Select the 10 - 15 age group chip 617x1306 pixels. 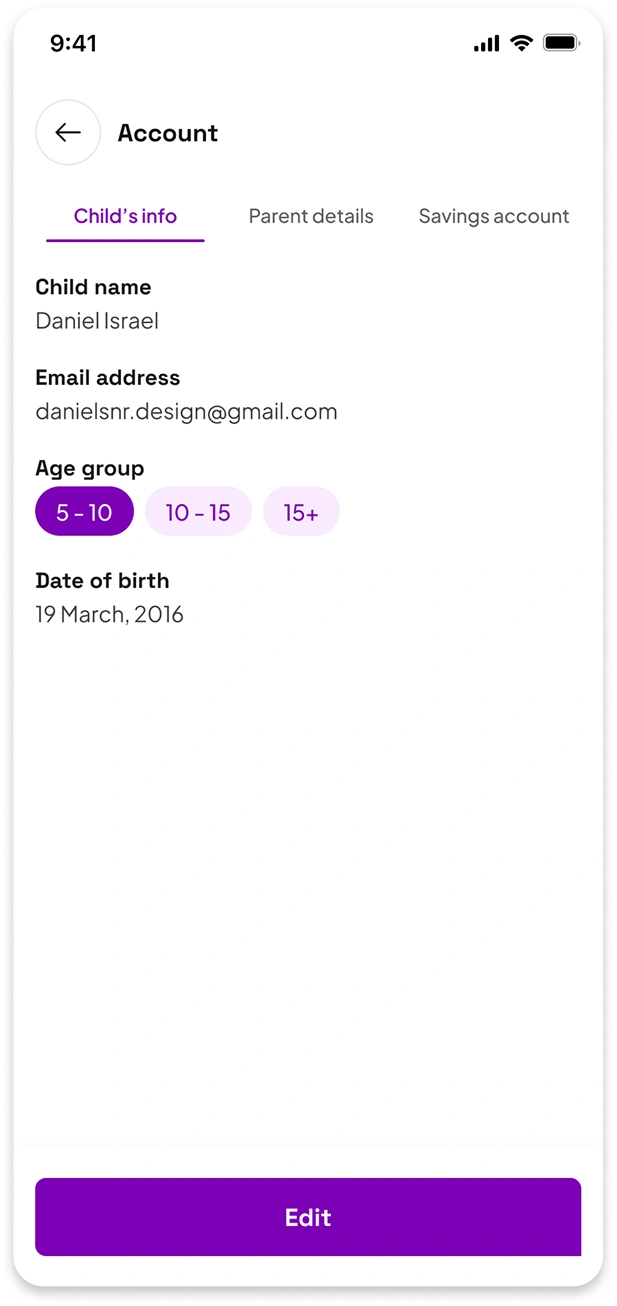(198, 512)
